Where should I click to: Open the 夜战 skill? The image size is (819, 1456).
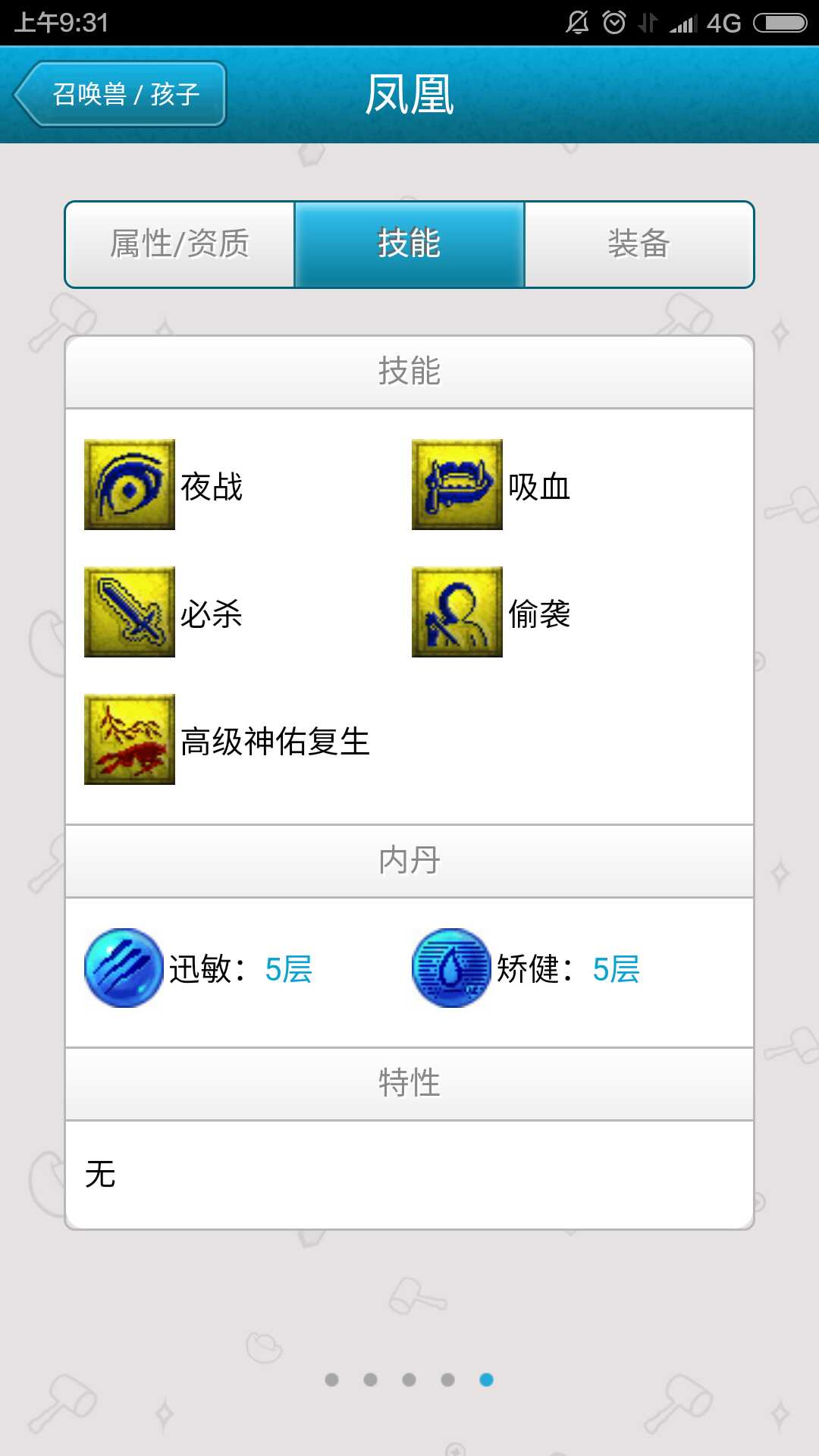click(x=130, y=485)
